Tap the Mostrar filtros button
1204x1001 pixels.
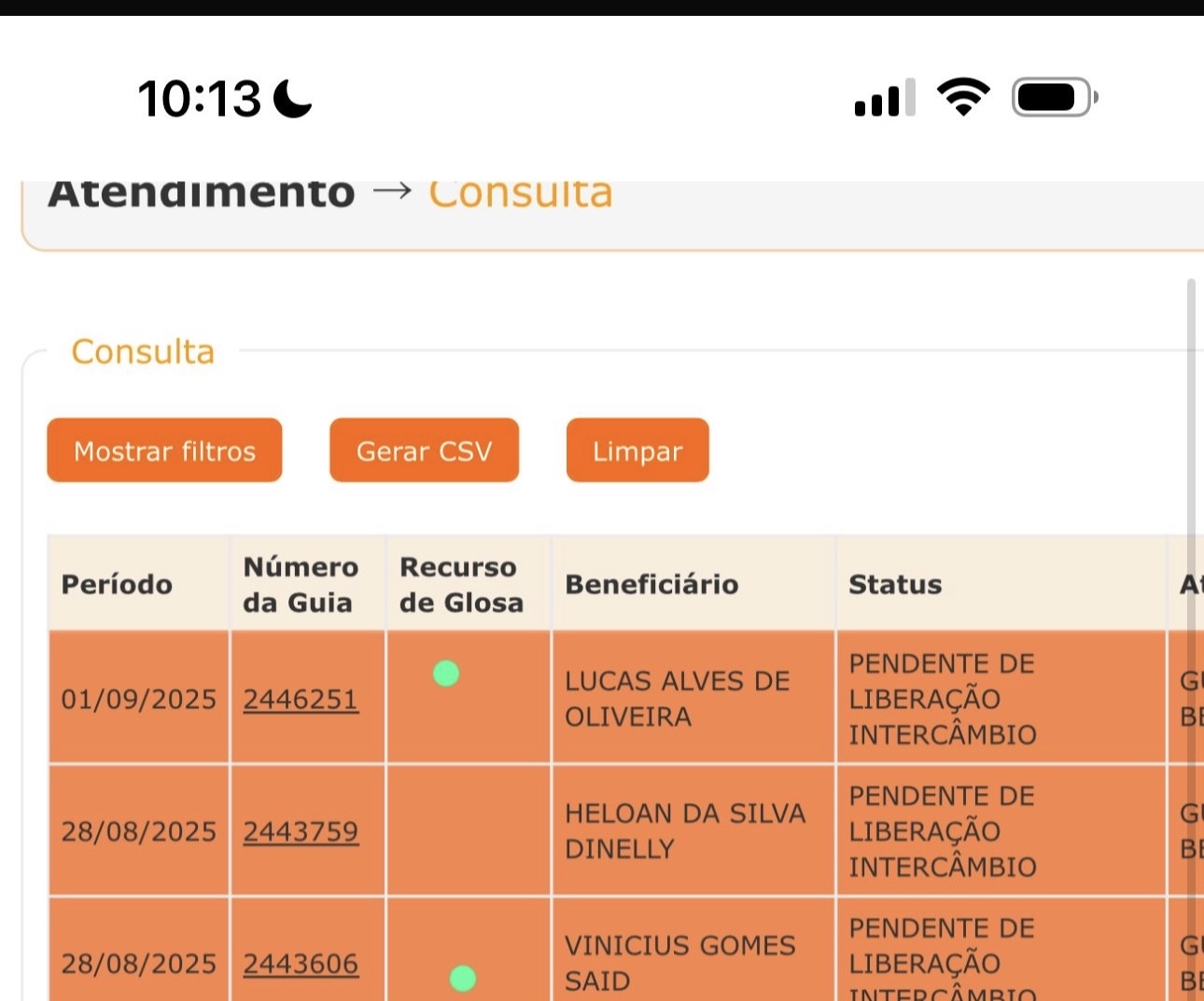tap(164, 451)
